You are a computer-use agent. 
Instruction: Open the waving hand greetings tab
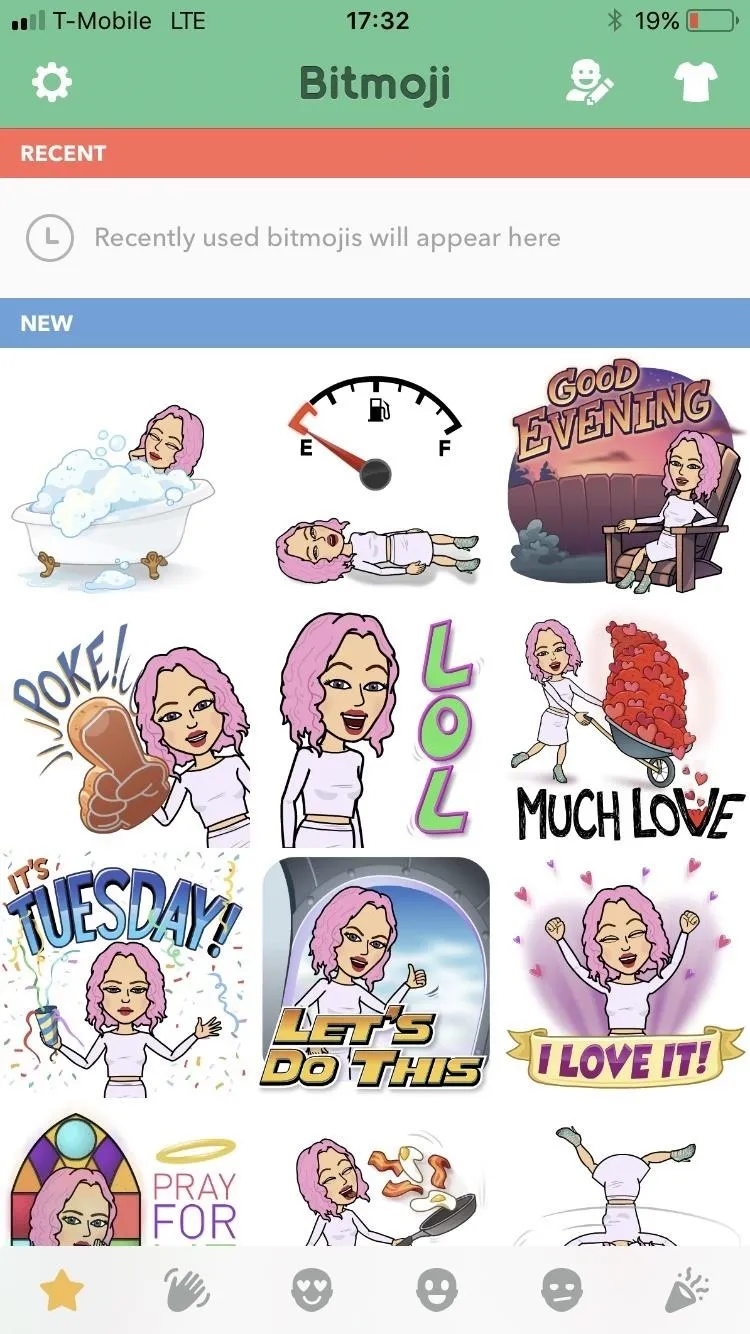(187, 1290)
